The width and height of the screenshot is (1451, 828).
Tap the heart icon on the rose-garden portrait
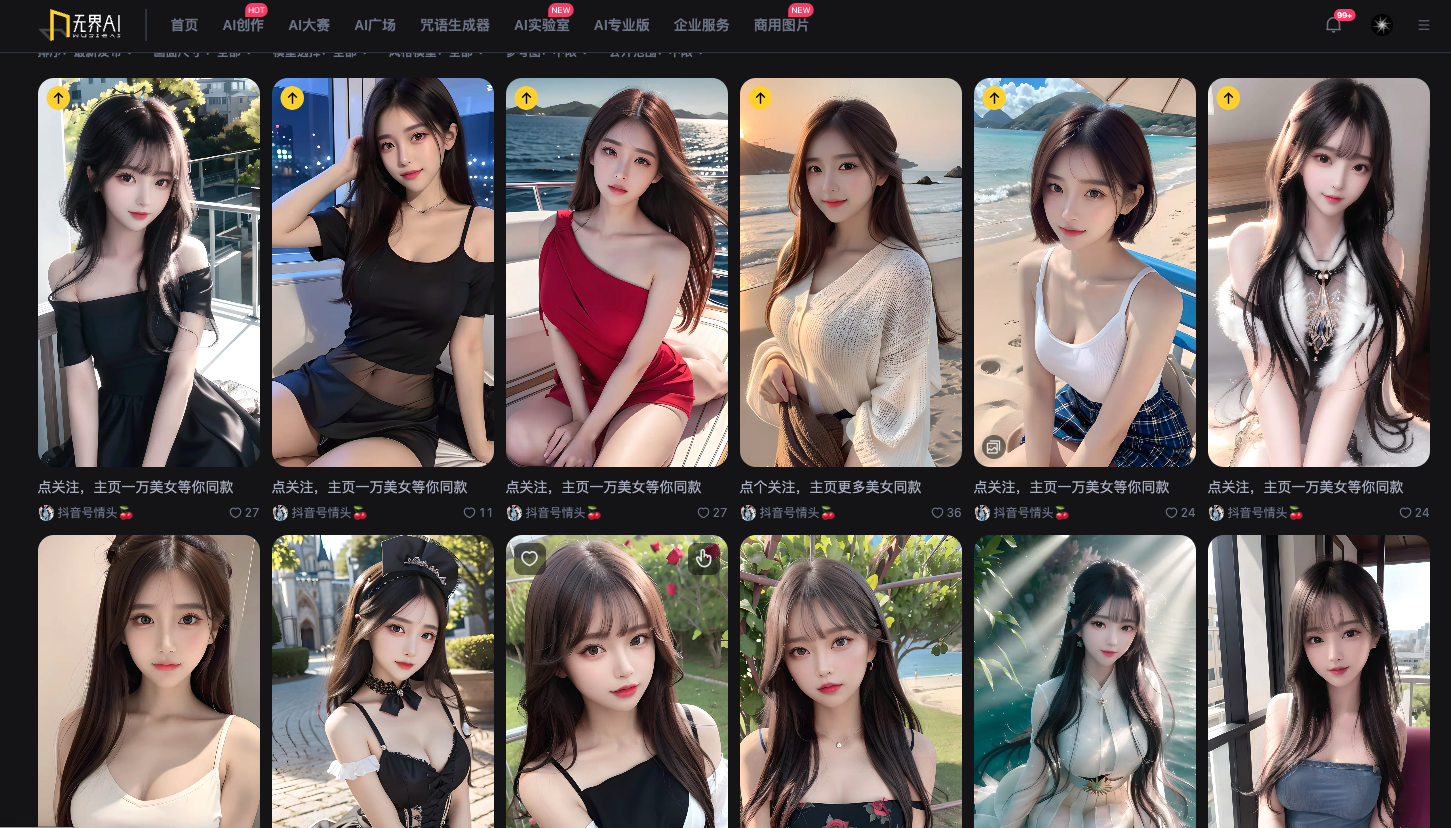point(530,559)
